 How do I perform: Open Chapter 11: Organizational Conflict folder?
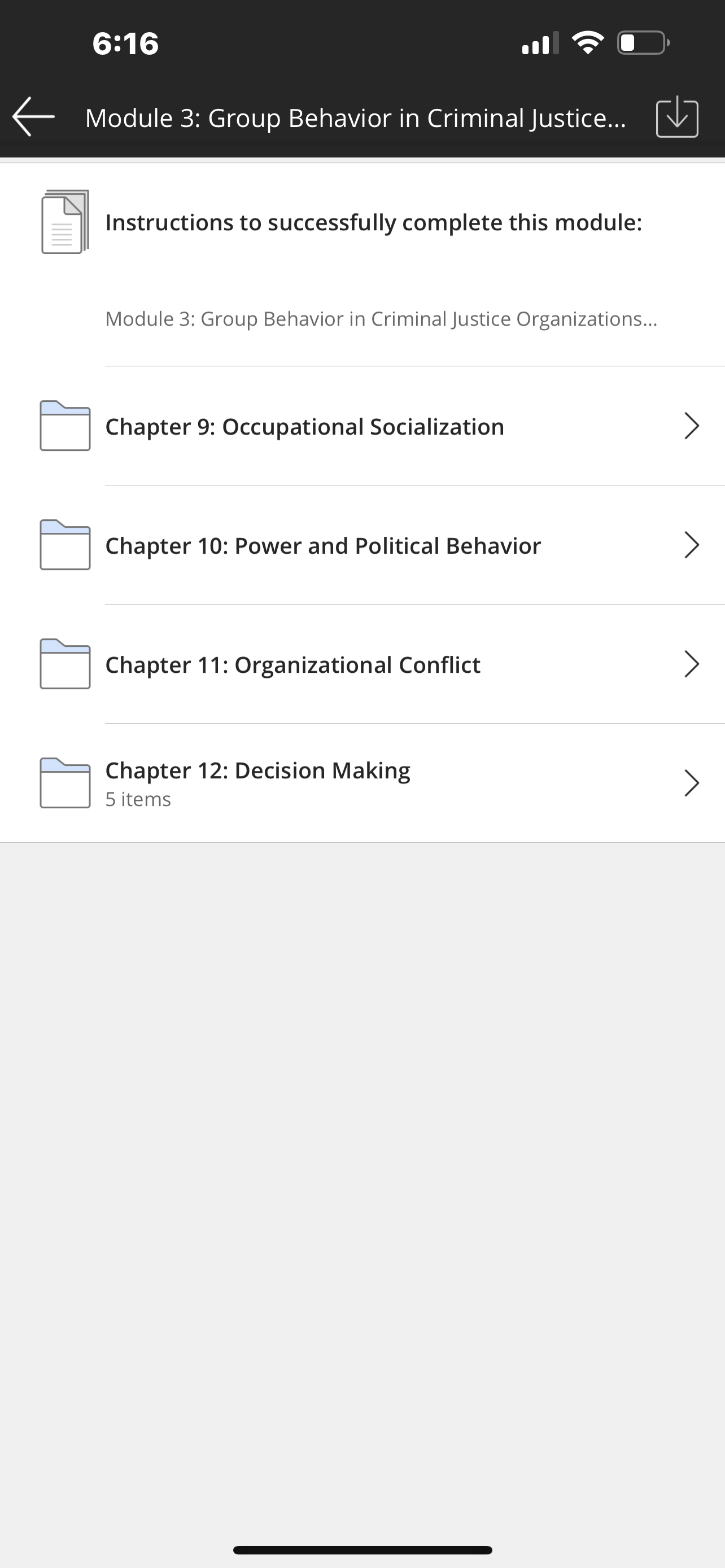tap(363, 664)
